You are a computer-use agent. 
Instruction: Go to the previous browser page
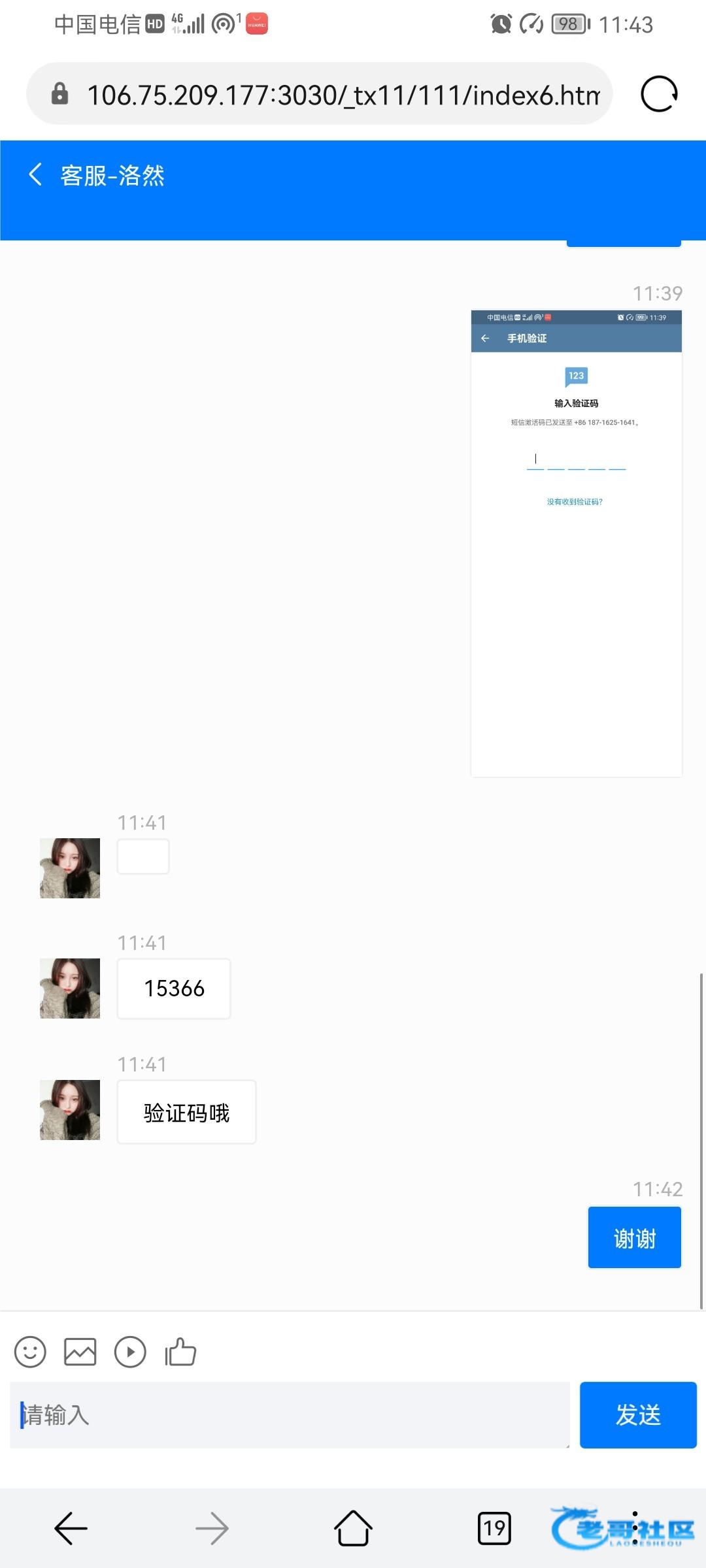(71, 1528)
